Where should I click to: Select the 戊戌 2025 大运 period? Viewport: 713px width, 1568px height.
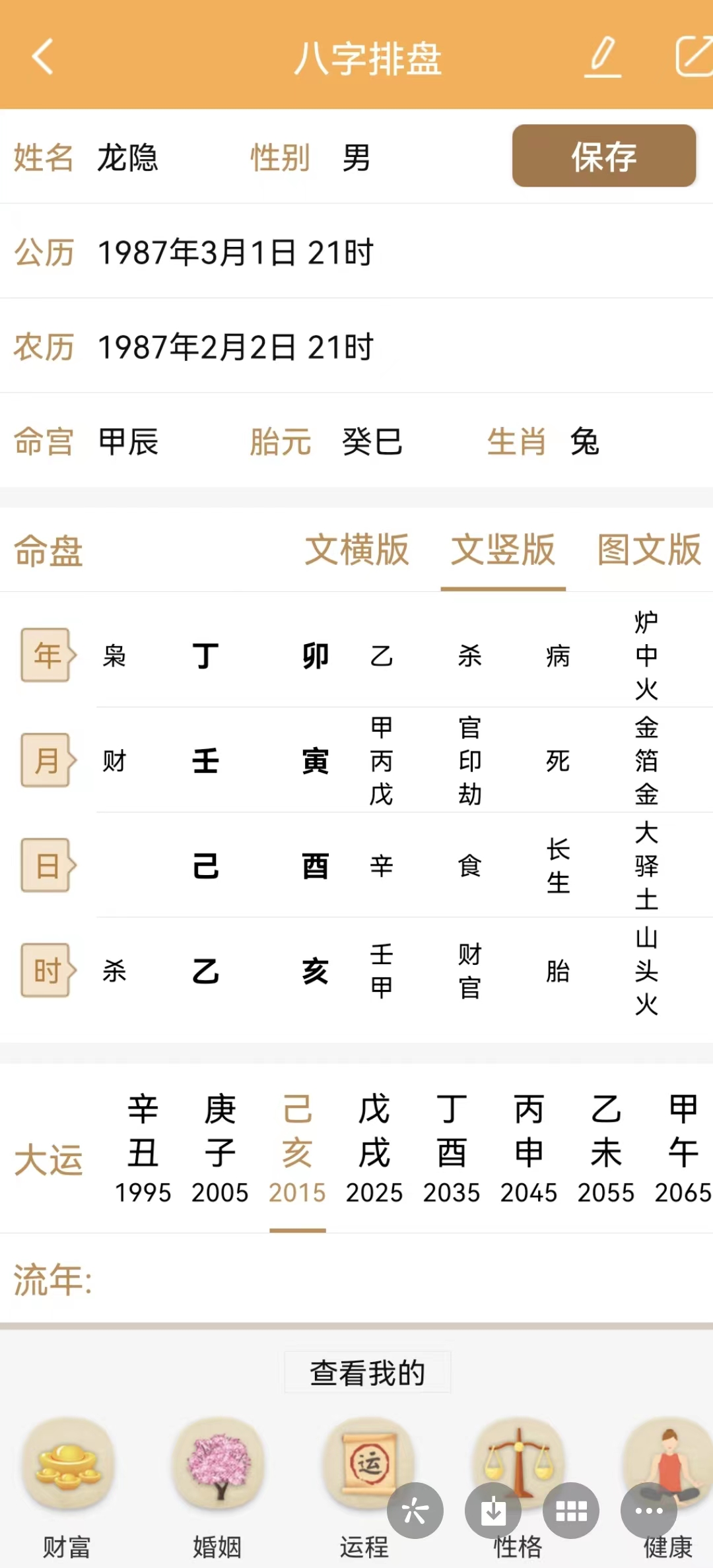point(374,1150)
